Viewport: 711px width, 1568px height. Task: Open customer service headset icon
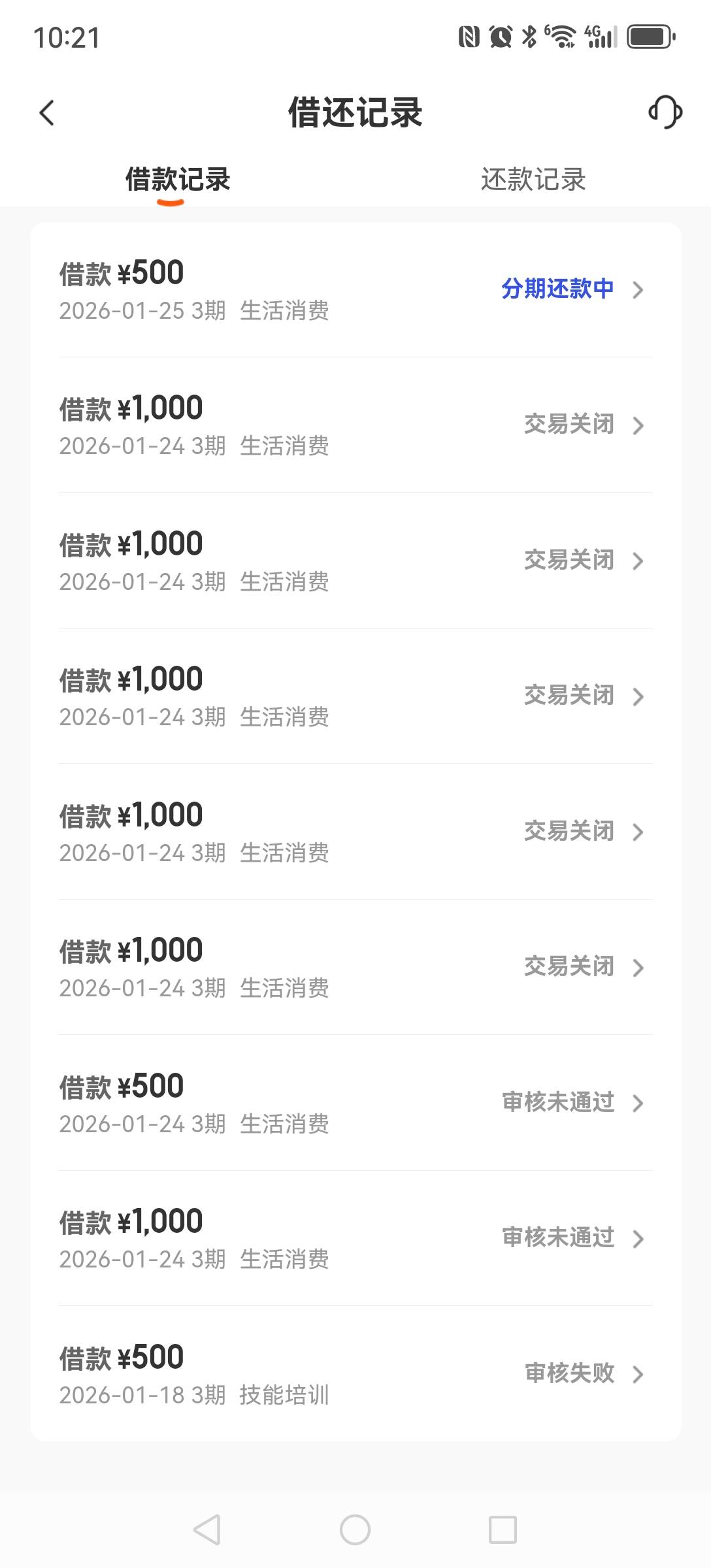(x=665, y=112)
